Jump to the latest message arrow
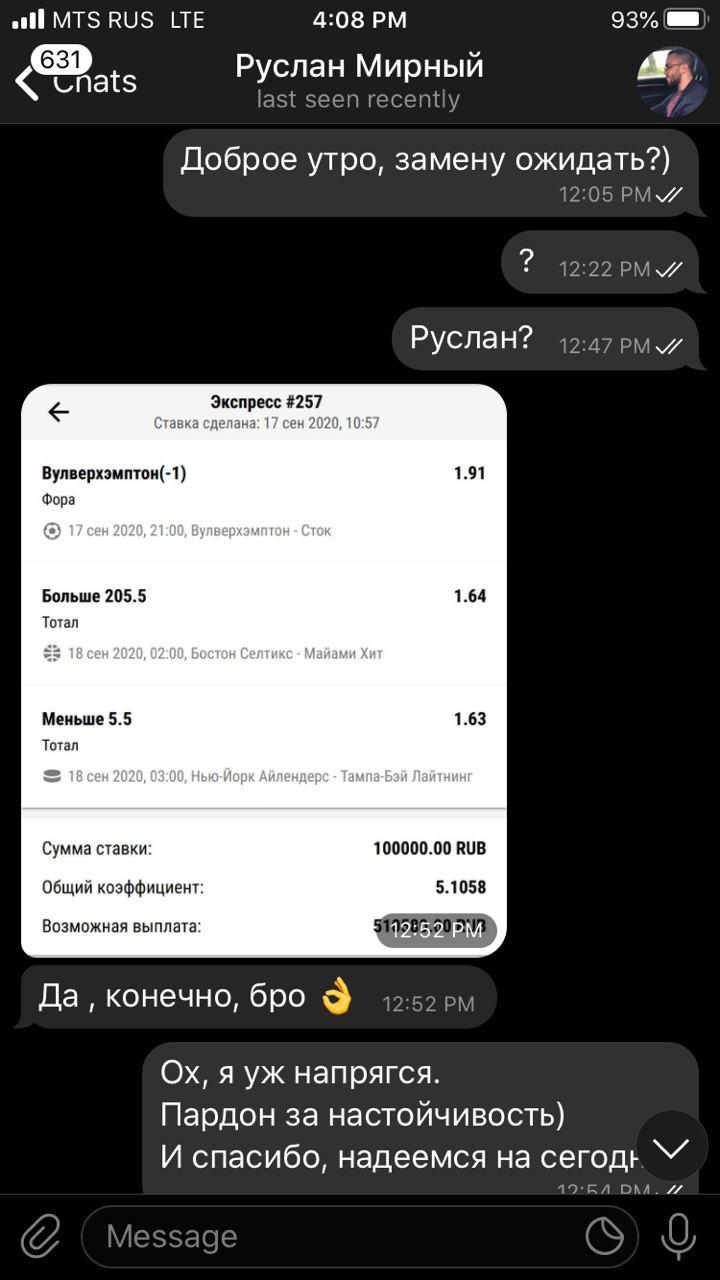720x1280 pixels. [672, 1146]
